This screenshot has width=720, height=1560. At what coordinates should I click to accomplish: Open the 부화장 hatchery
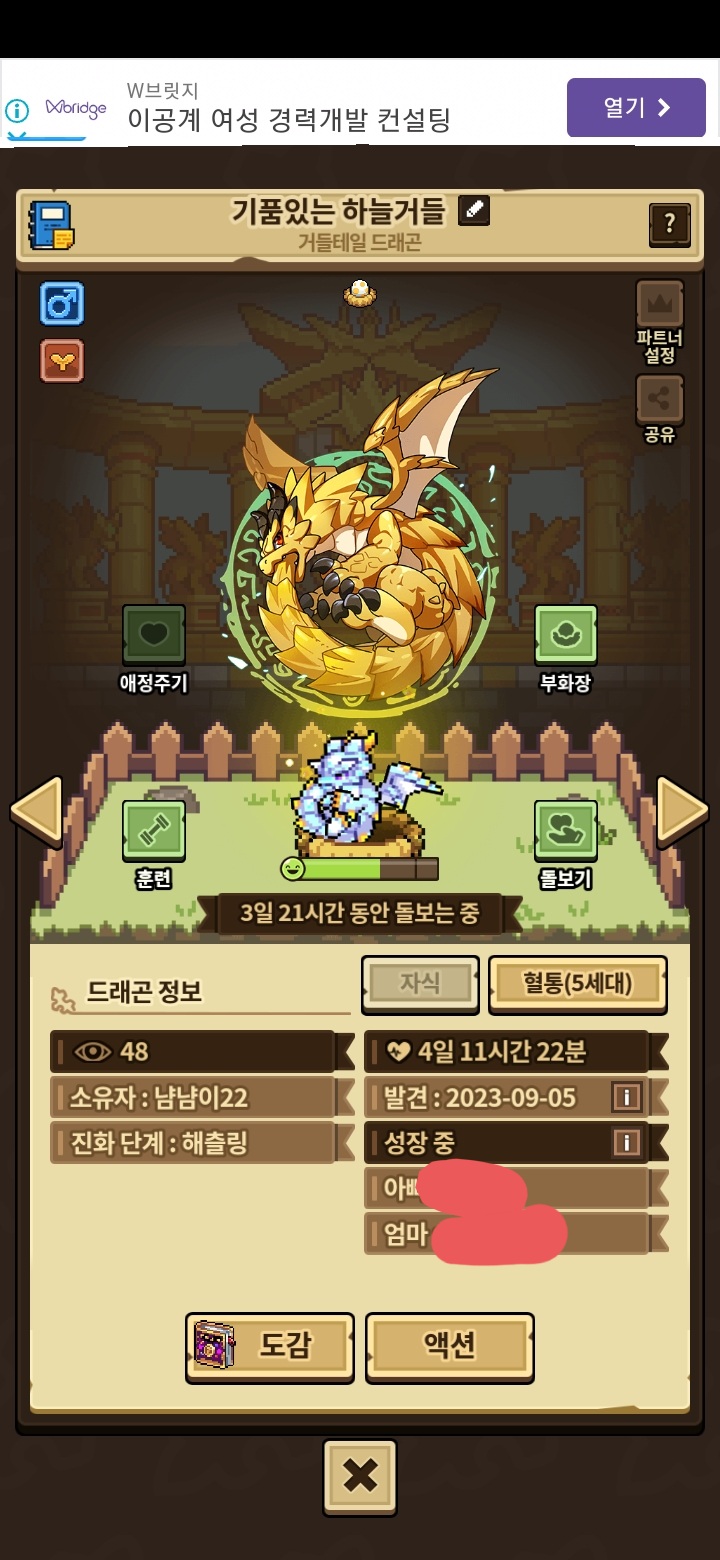click(x=565, y=636)
